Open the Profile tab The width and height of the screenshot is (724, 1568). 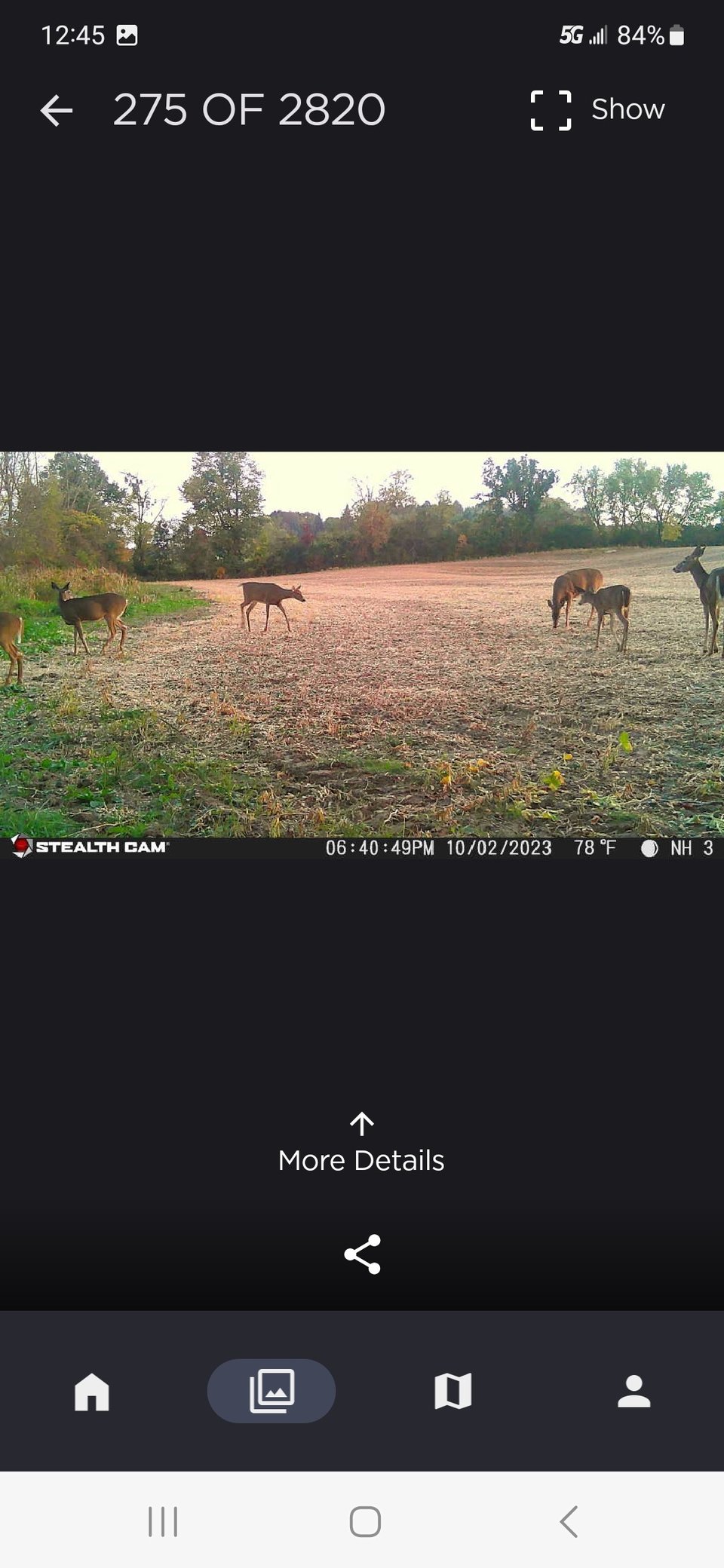pos(633,1392)
